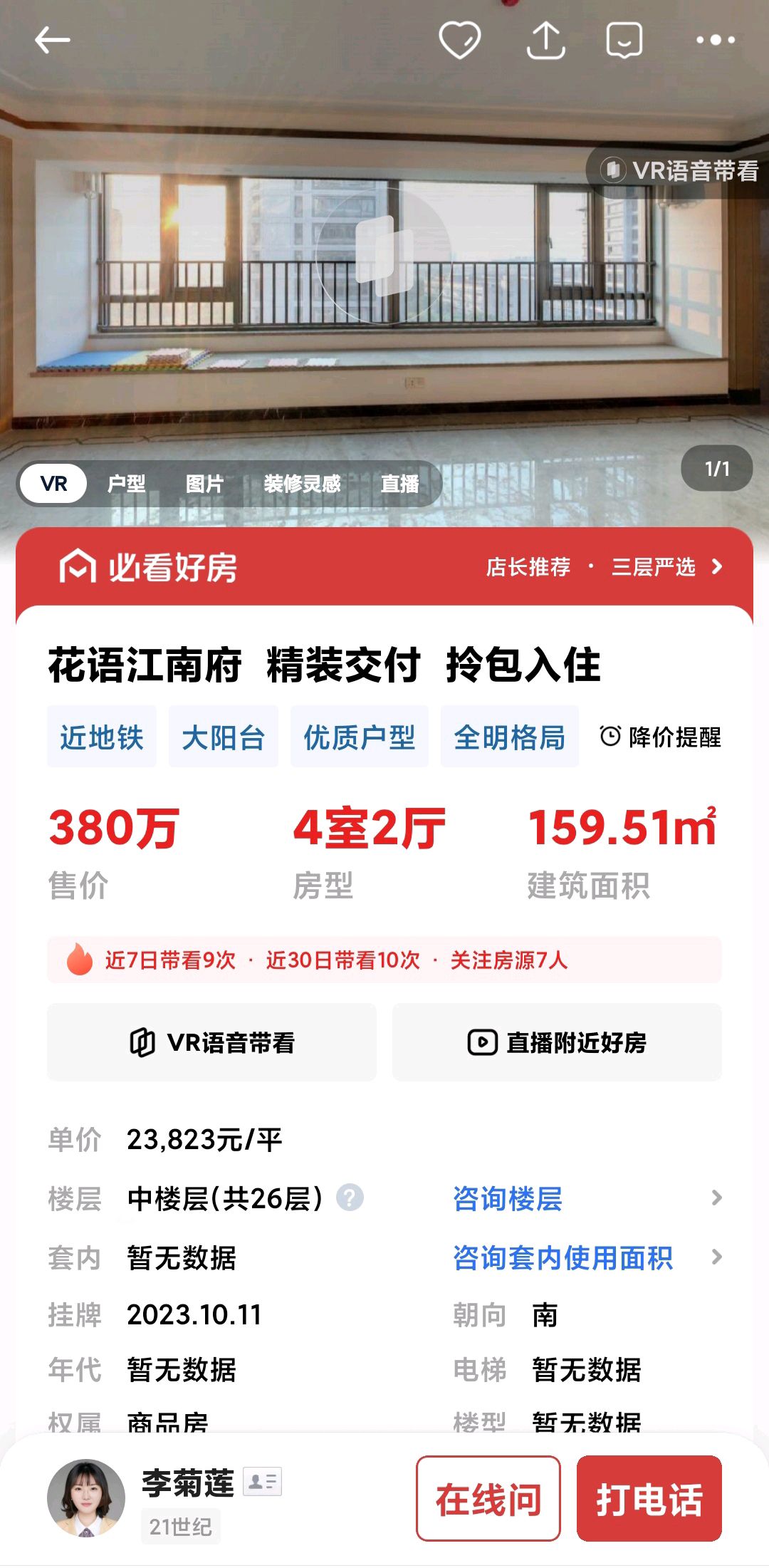Image resolution: width=769 pixels, height=1568 pixels.
Task: Open the messages chat icon
Action: (624, 40)
